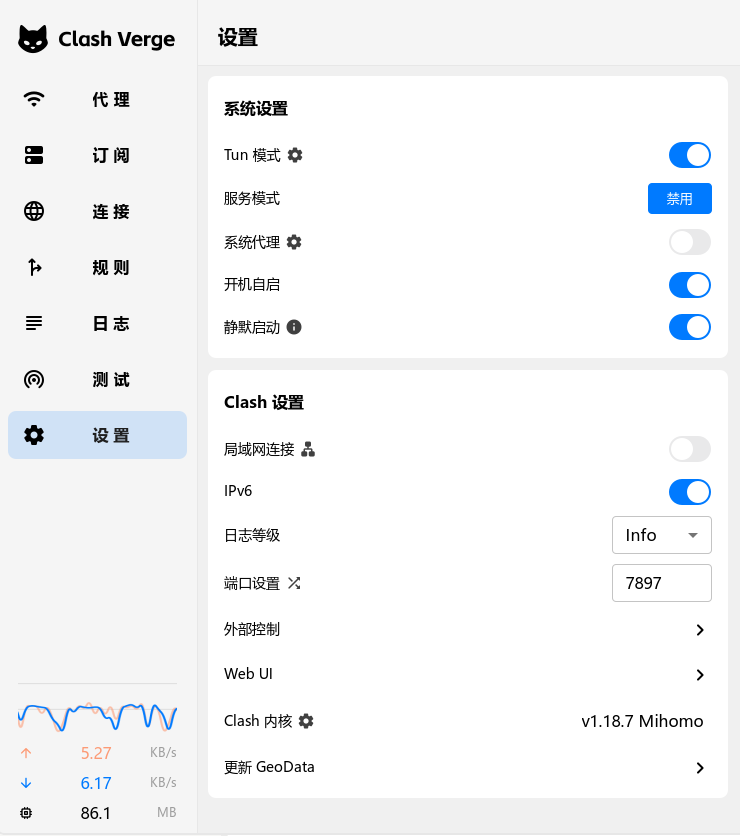The height and width of the screenshot is (836, 740).
Task: Go to the 连接 connections page
Action: 97,212
